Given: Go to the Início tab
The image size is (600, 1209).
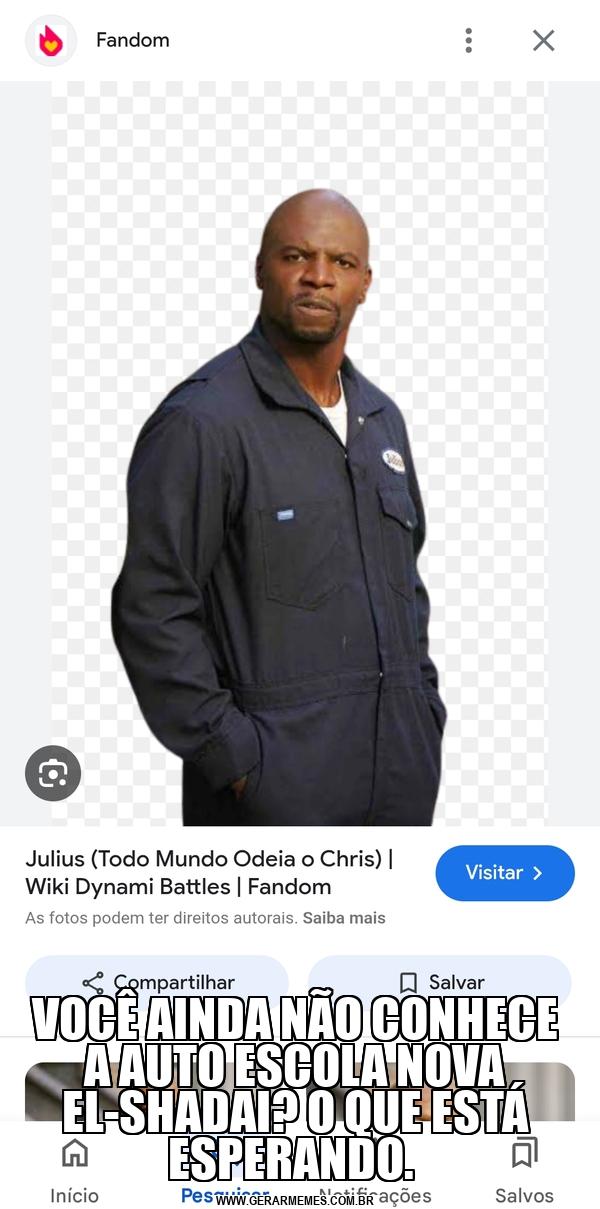Looking at the screenshot, I should (x=75, y=1172).
